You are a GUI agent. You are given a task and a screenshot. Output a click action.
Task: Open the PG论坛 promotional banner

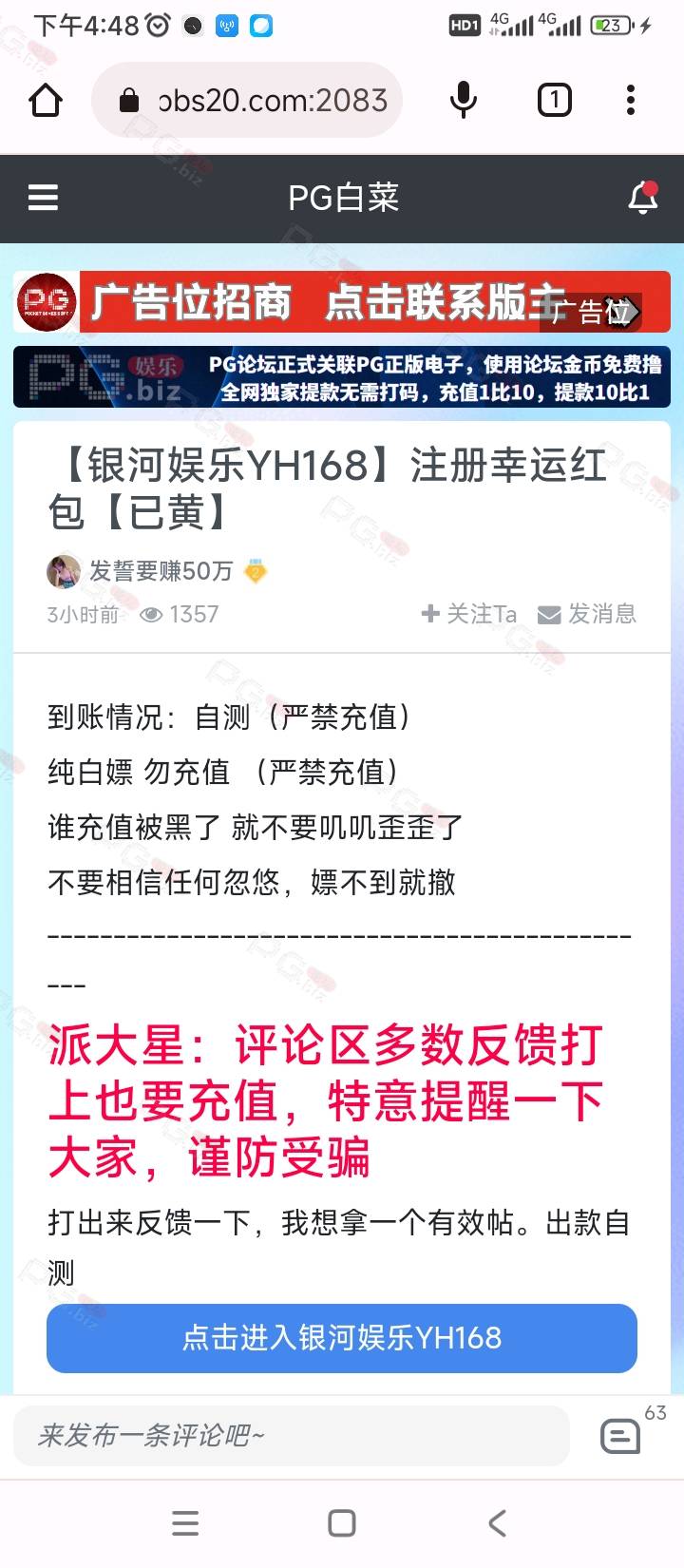(342, 377)
